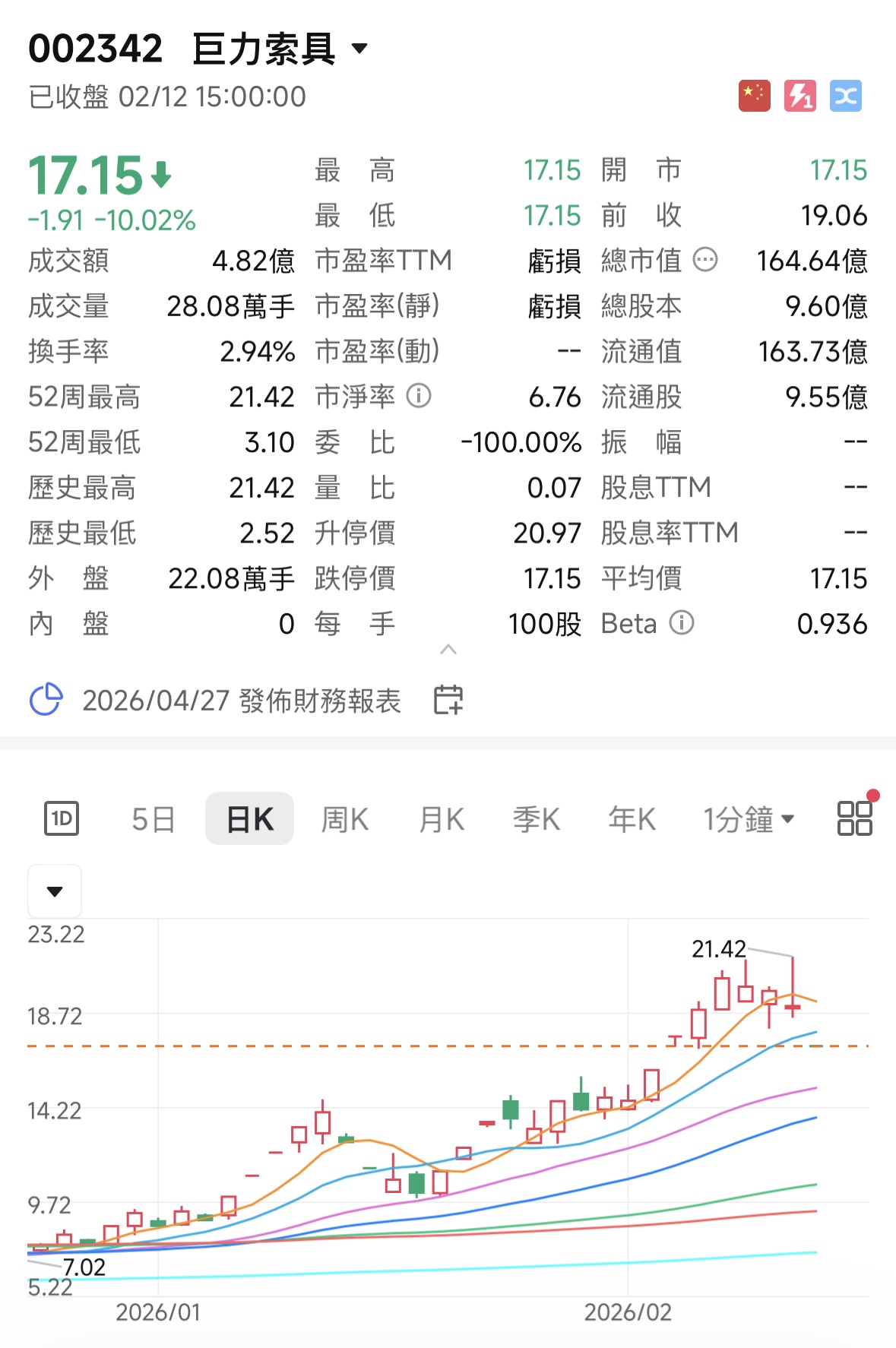Show the Beta info tooltip

click(x=682, y=623)
